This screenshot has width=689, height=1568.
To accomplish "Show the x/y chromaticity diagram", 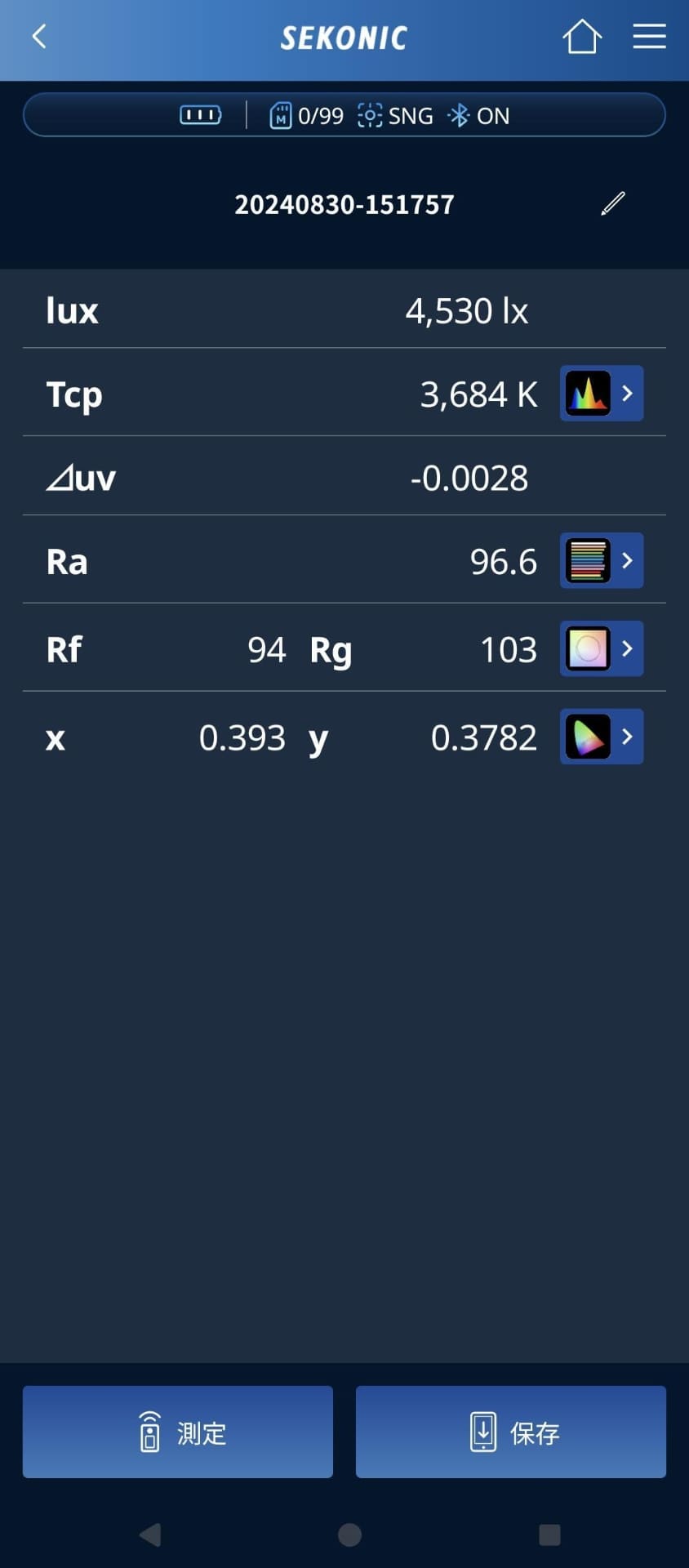I will click(602, 737).
